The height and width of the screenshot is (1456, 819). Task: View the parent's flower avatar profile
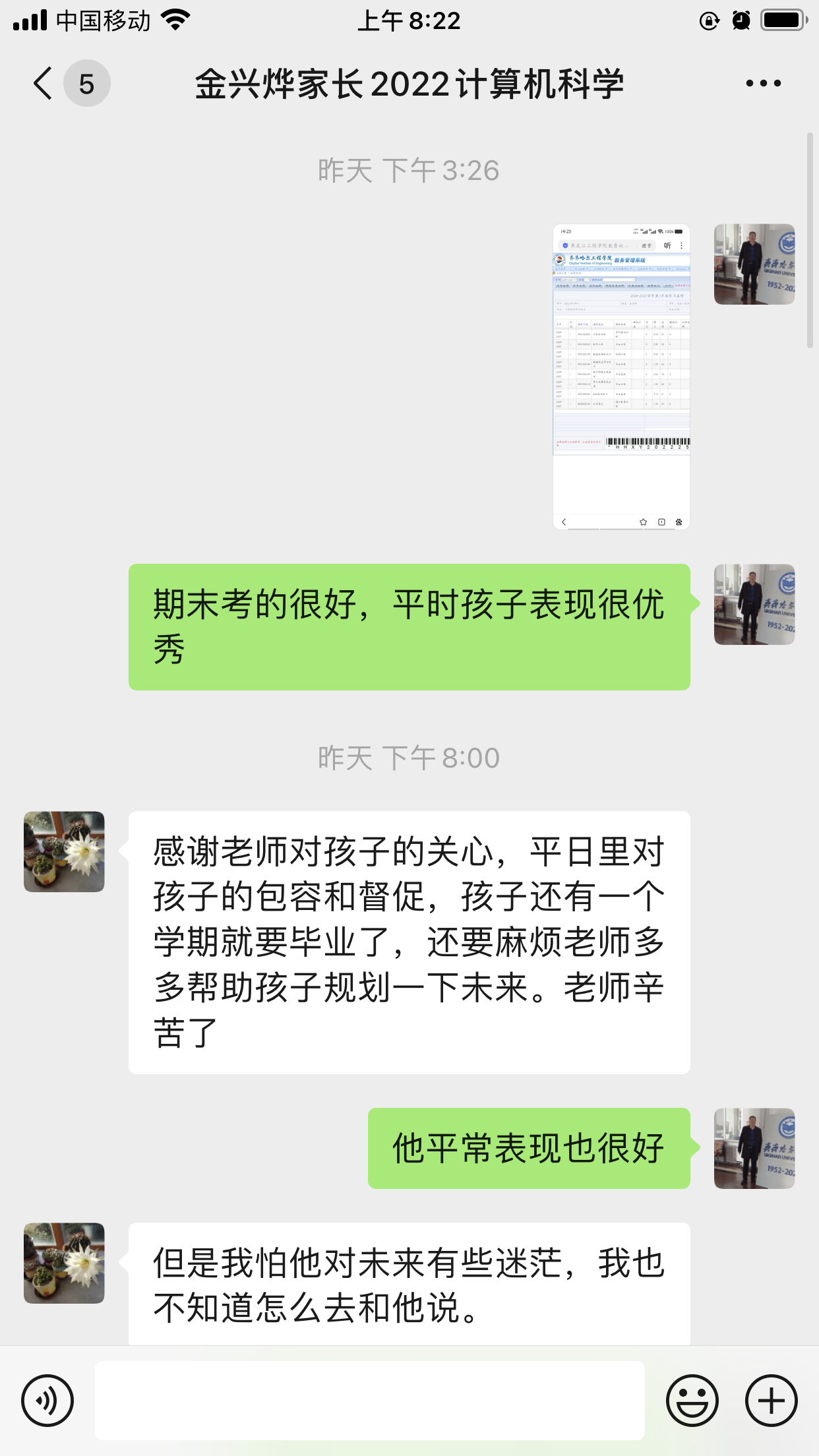coord(64,851)
